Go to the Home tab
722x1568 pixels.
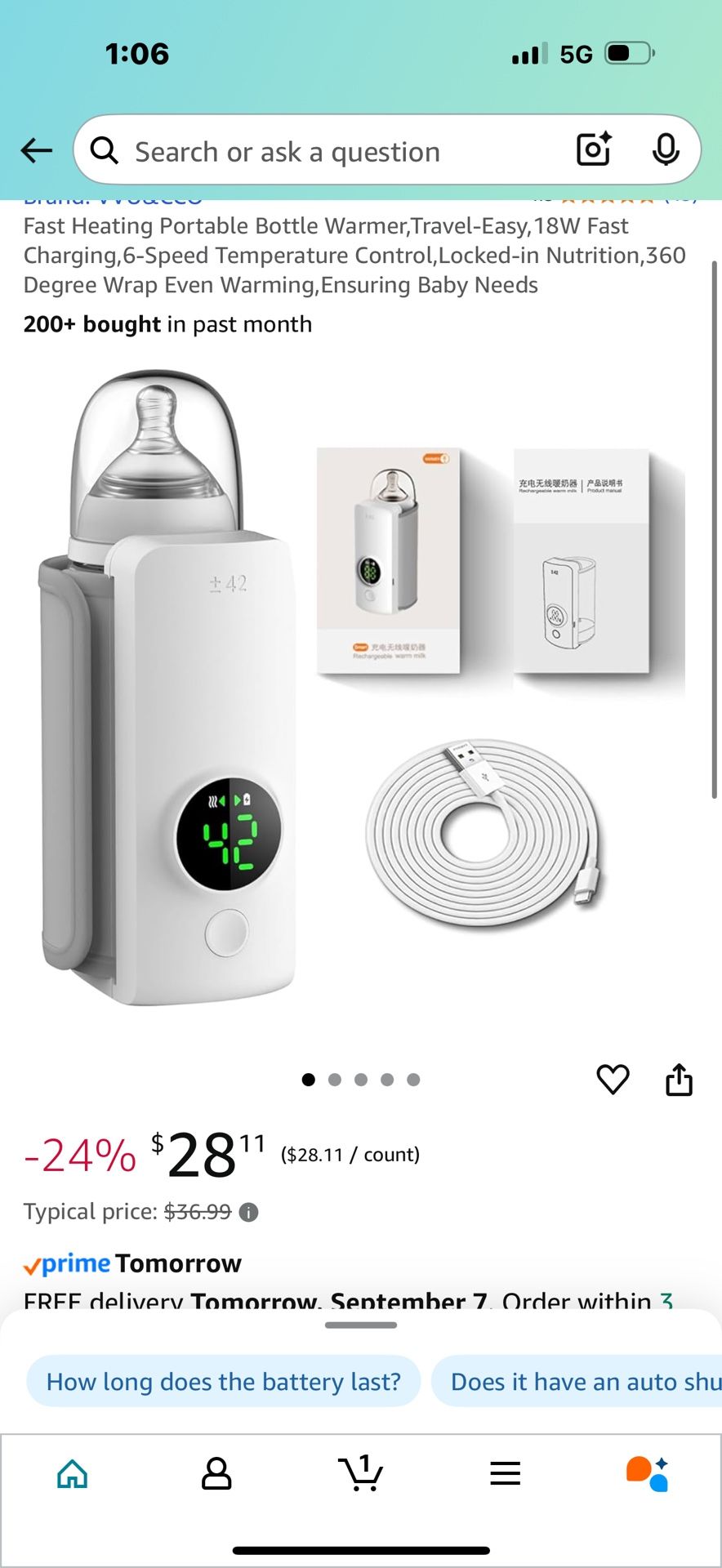[x=72, y=1474]
